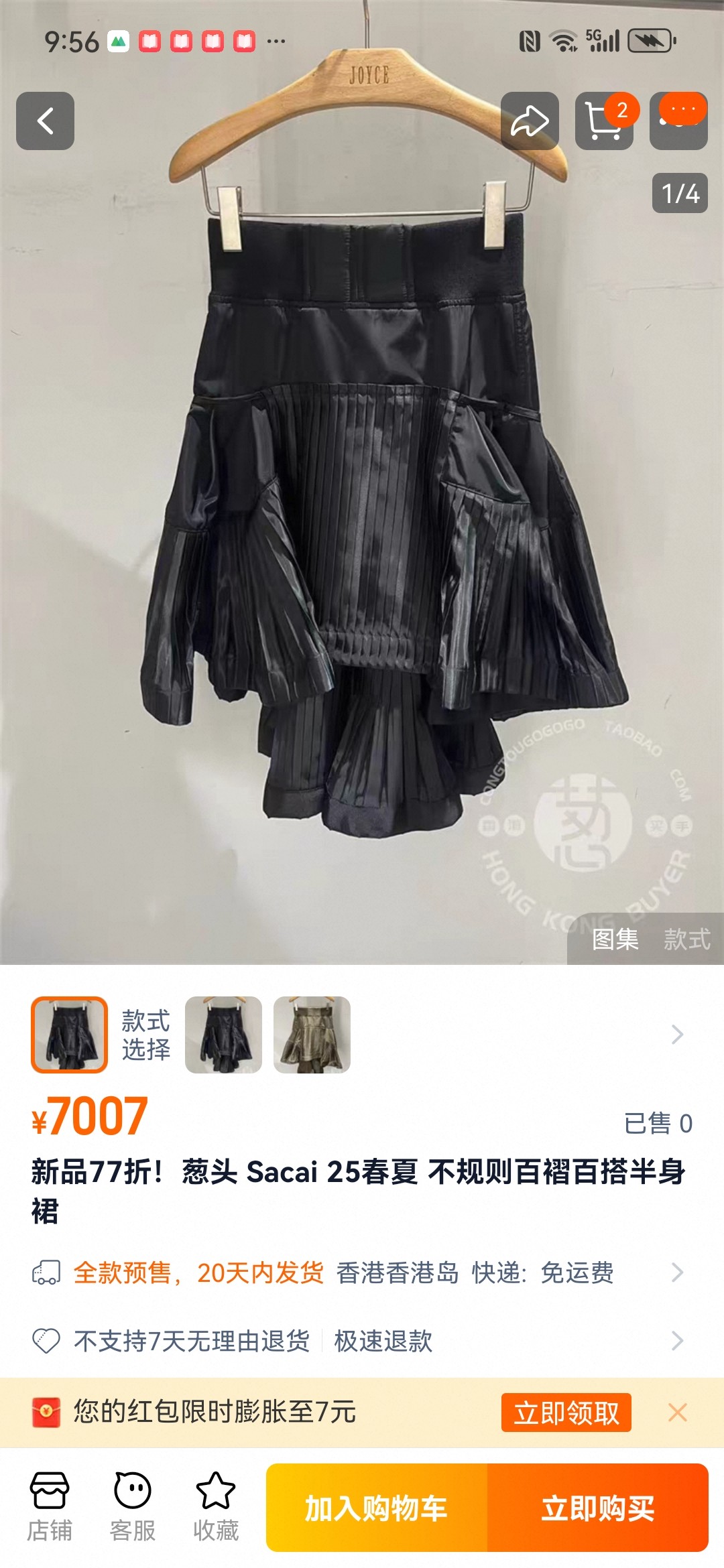Select the olive green skirt style thumbnail
Screen dimensions: 724x1568
[312, 1035]
